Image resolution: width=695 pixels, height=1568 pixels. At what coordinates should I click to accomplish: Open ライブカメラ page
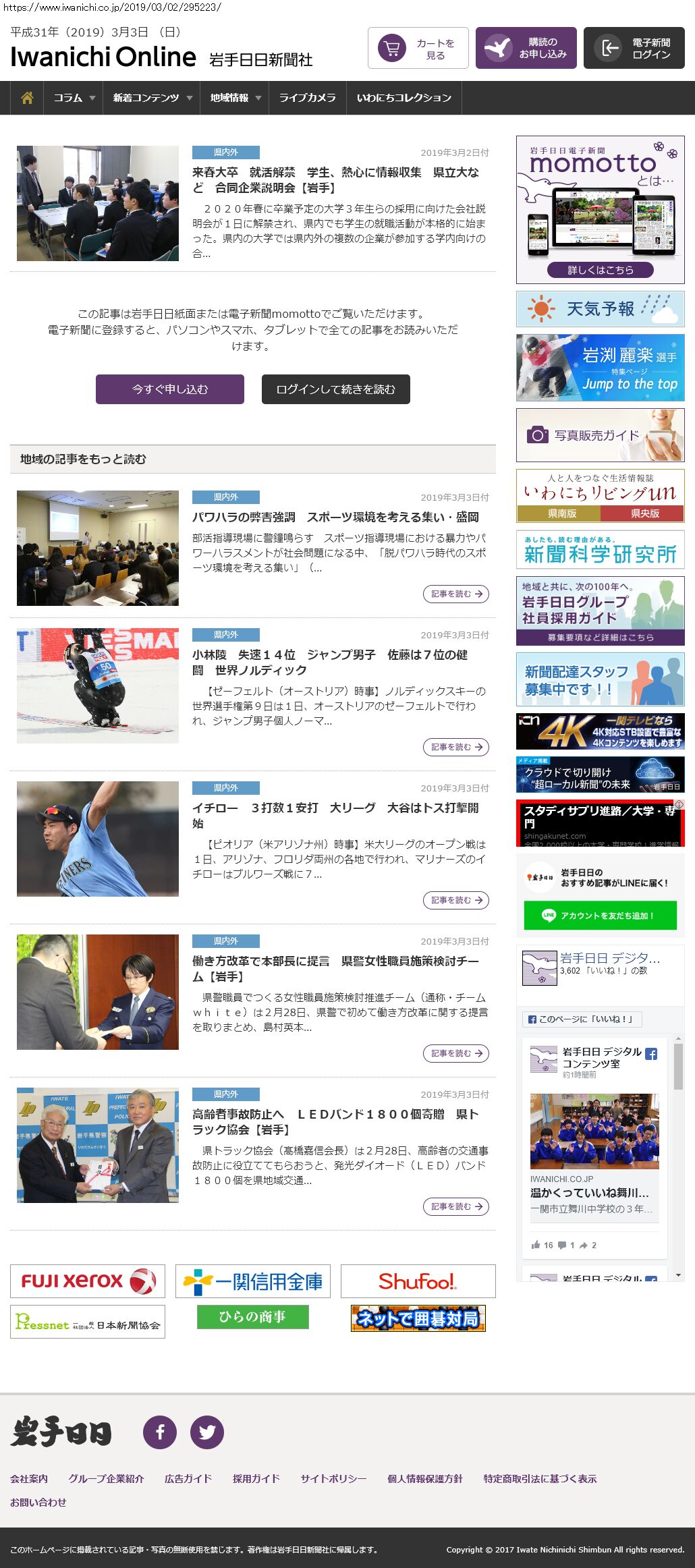pos(307,98)
